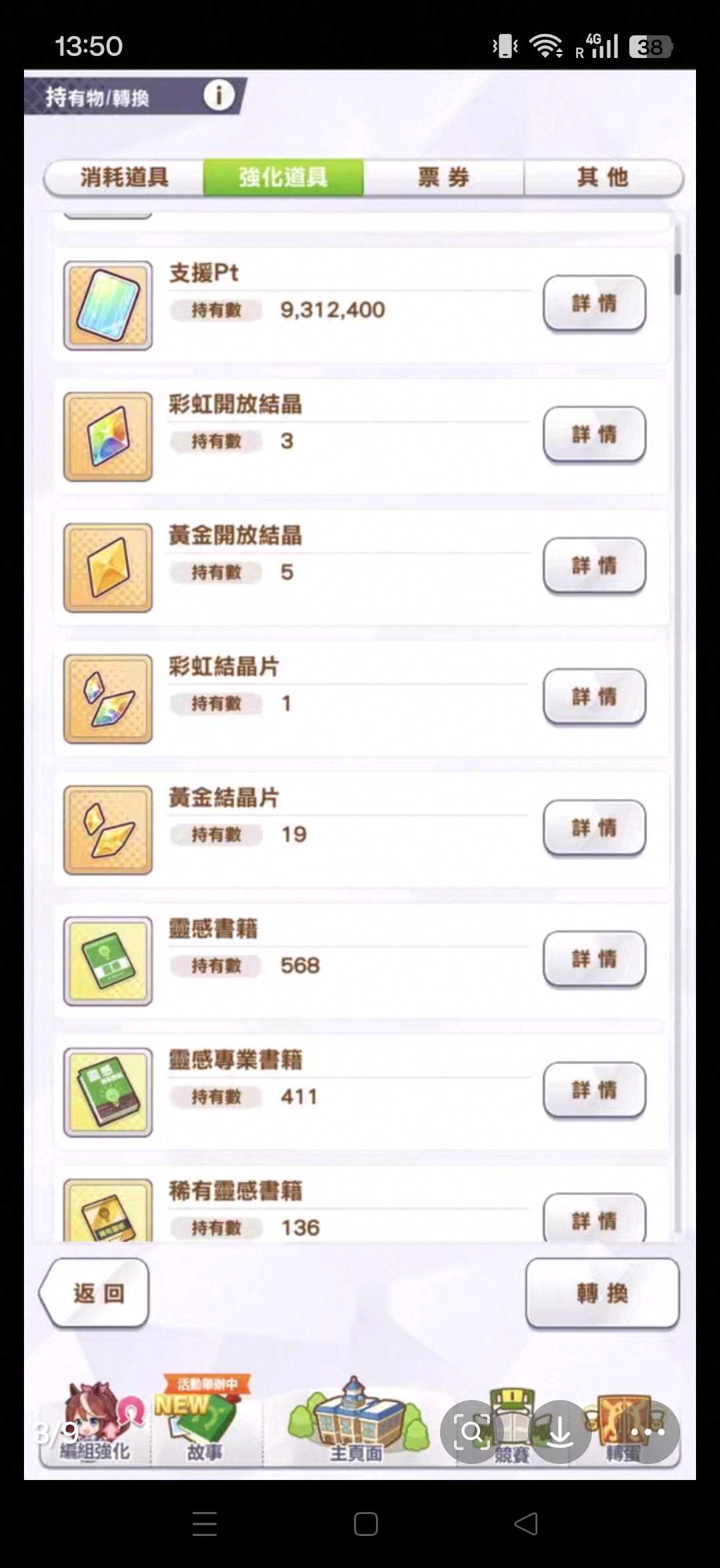Tap the download overlay icon

pyautogui.click(x=560, y=1432)
